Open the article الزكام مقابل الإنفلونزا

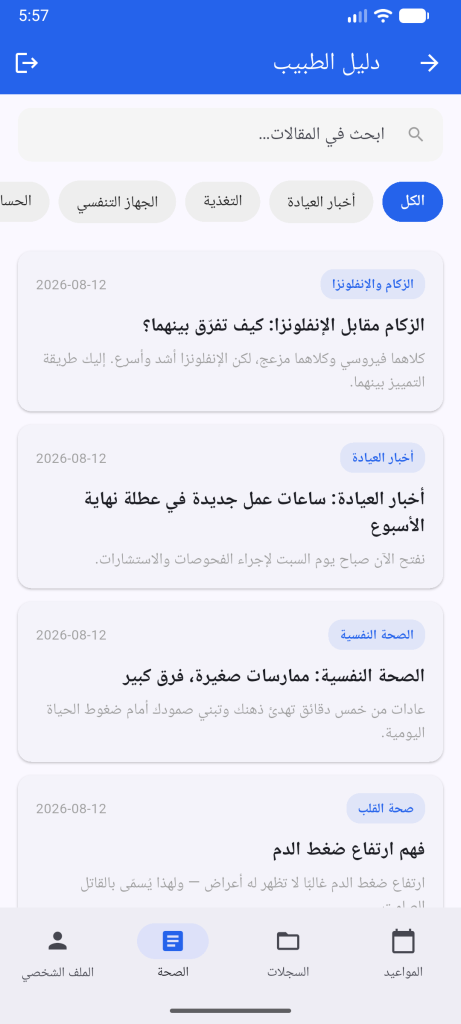pyautogui.click(x=230, y=331)
